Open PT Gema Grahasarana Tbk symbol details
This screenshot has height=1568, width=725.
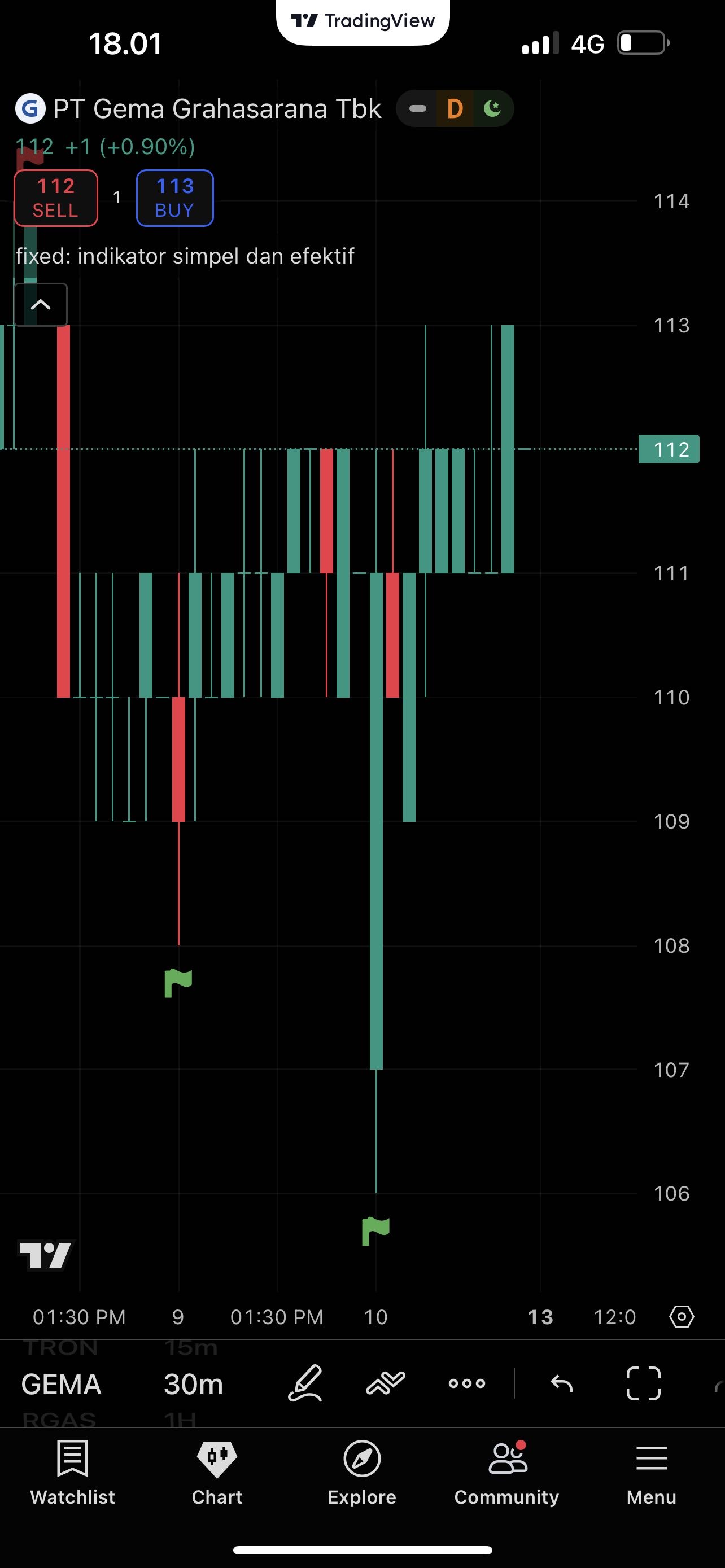pyautogui.click(x=217, y=109)
